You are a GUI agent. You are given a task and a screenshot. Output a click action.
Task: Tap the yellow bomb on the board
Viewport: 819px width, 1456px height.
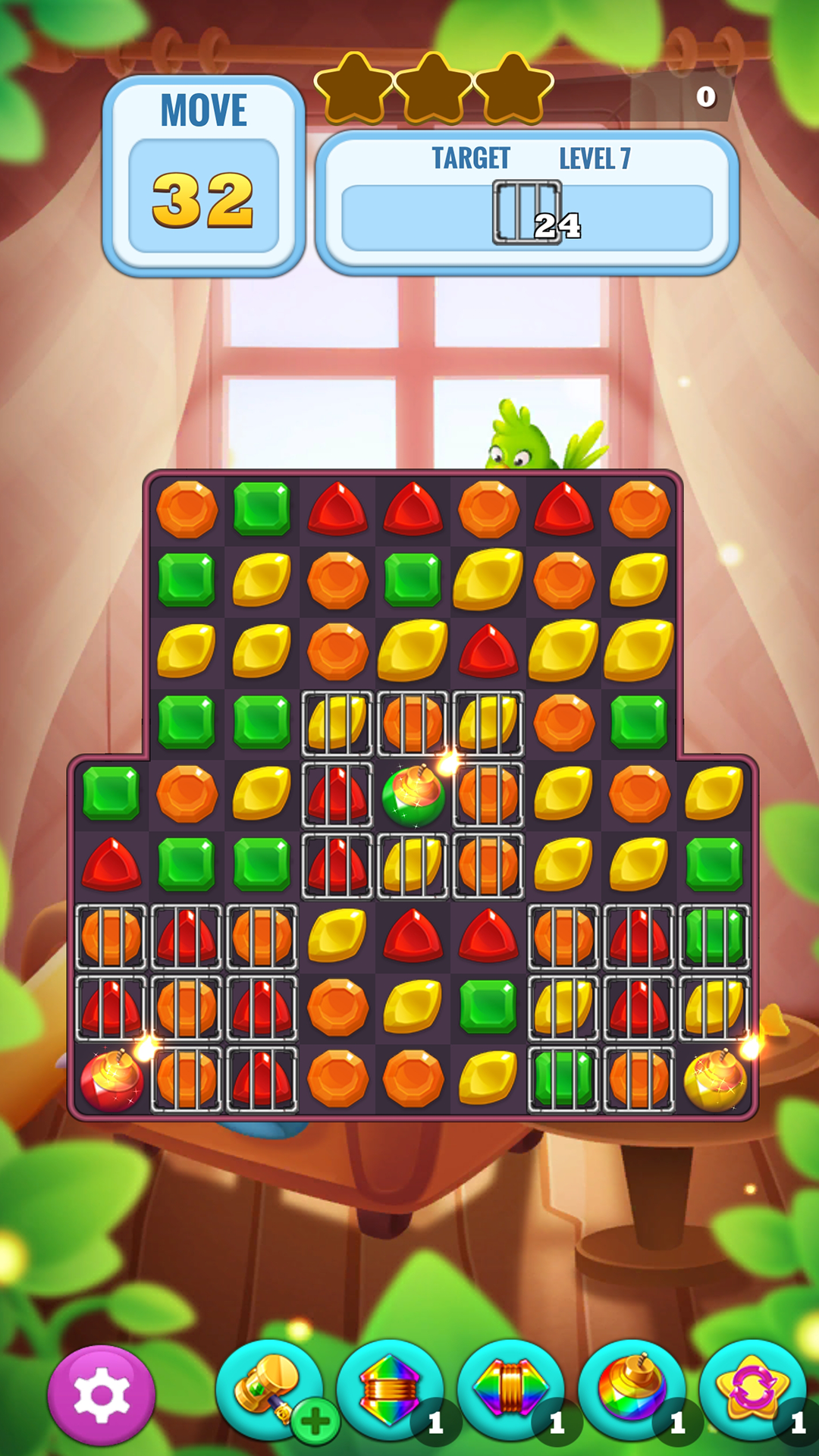coord(714,1080)
